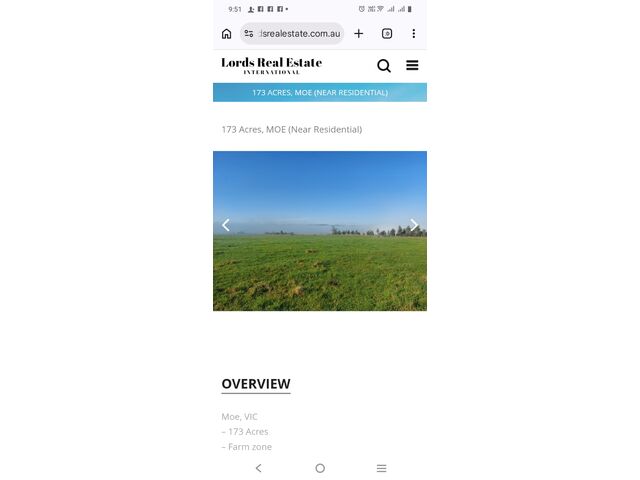Screen dimensions: 640x480
Task: Show the previous property photo
Action: (226, 225)
